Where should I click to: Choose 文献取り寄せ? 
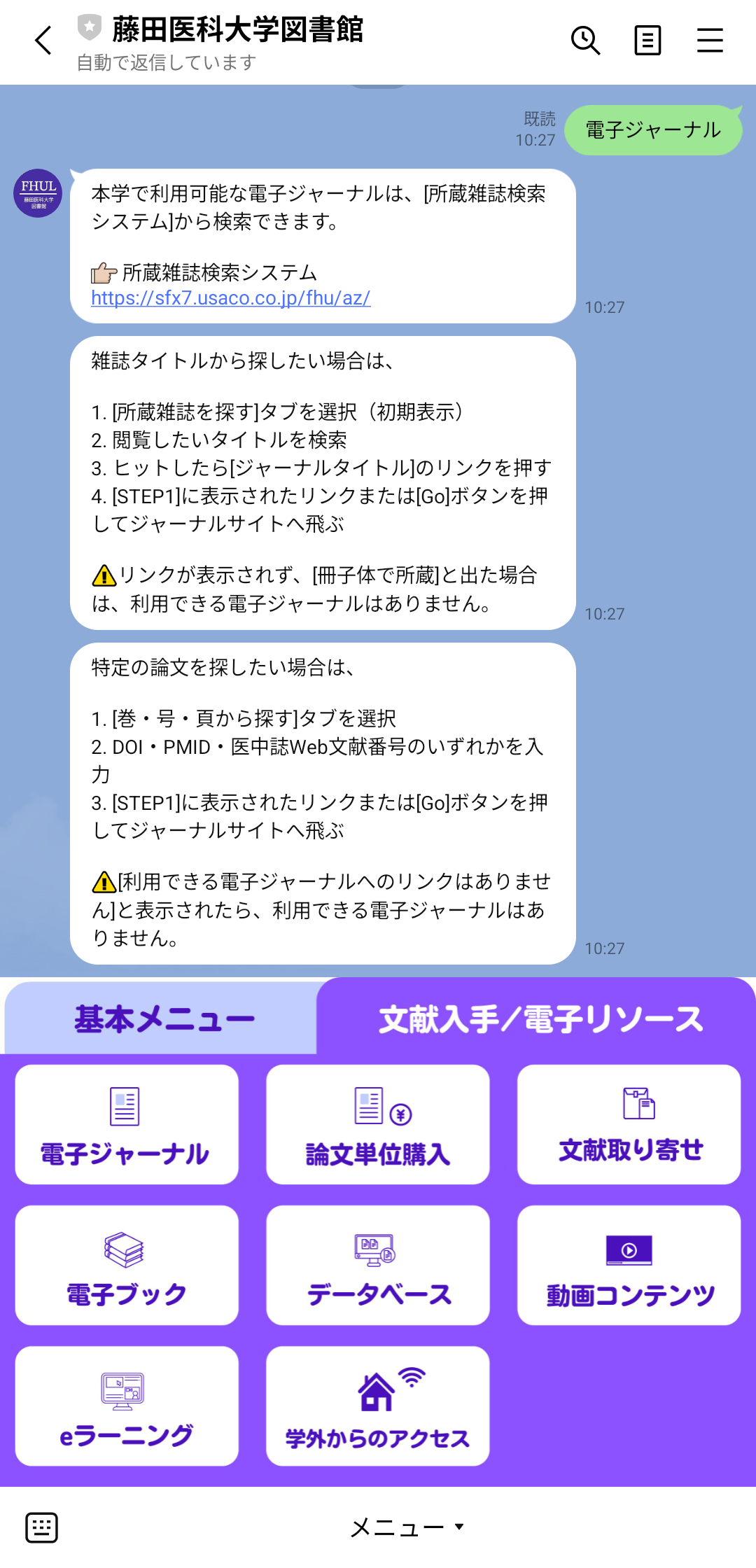coord(629,1125)
